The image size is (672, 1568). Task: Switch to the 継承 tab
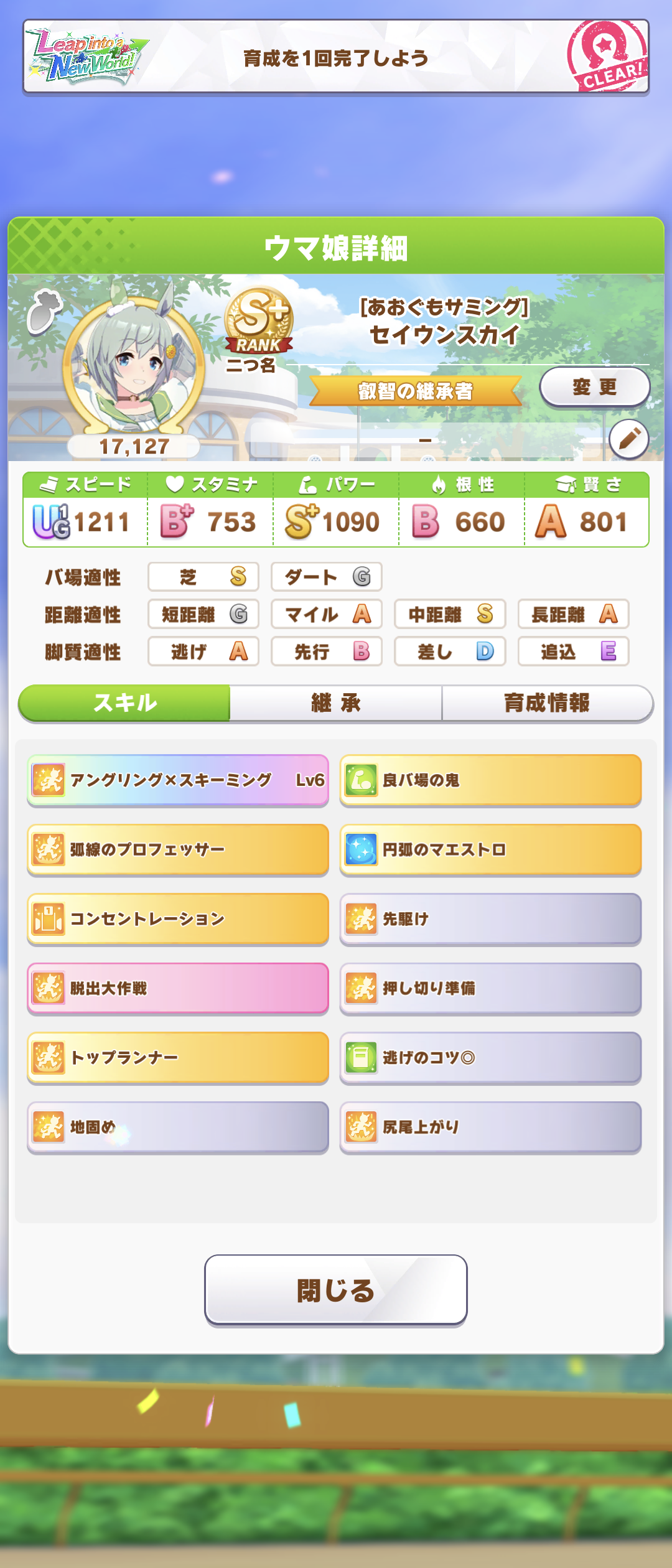pos(336,703)
